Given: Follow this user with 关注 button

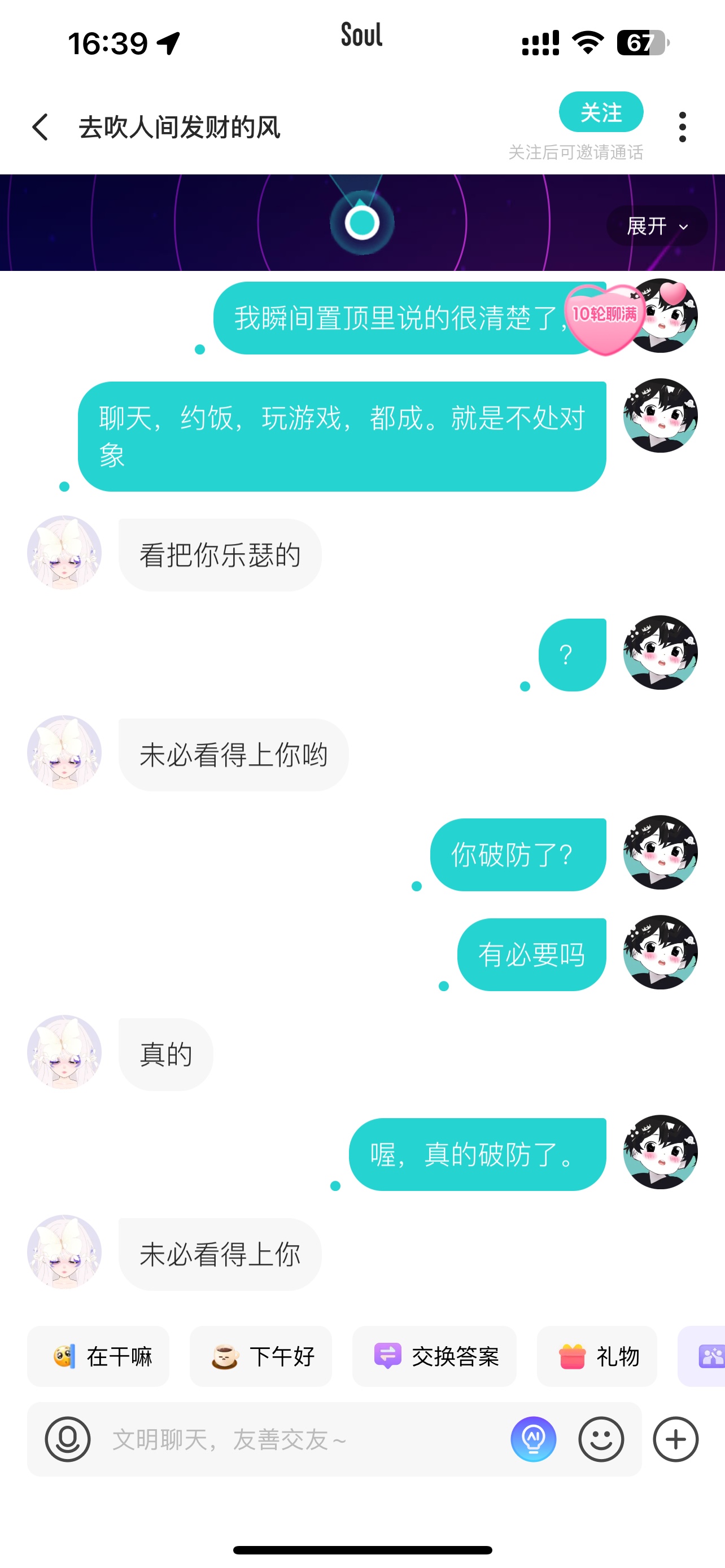Looking at the screenshot, I should tap(601, 112).
